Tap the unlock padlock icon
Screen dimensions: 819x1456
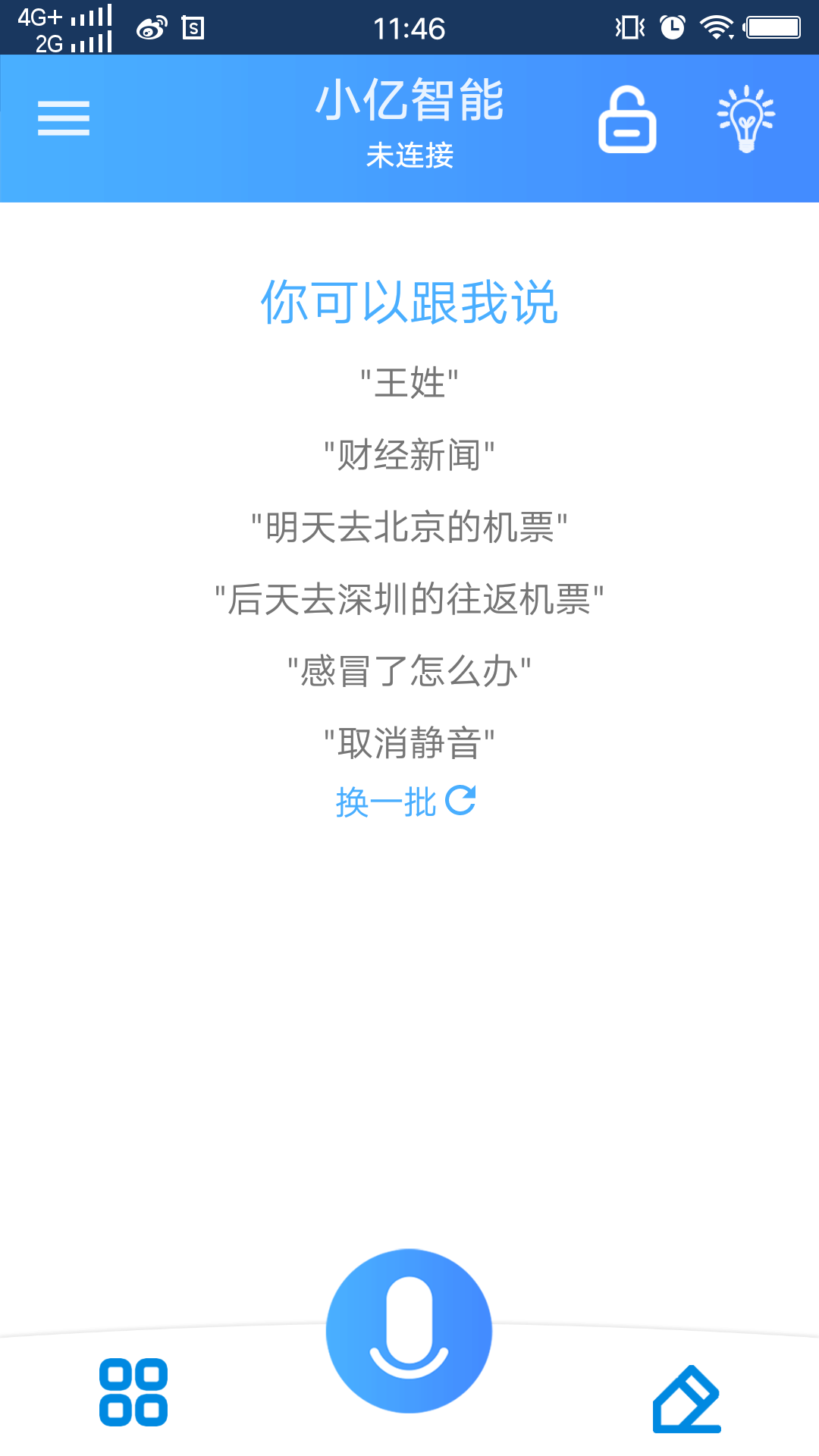pos(627,120)
